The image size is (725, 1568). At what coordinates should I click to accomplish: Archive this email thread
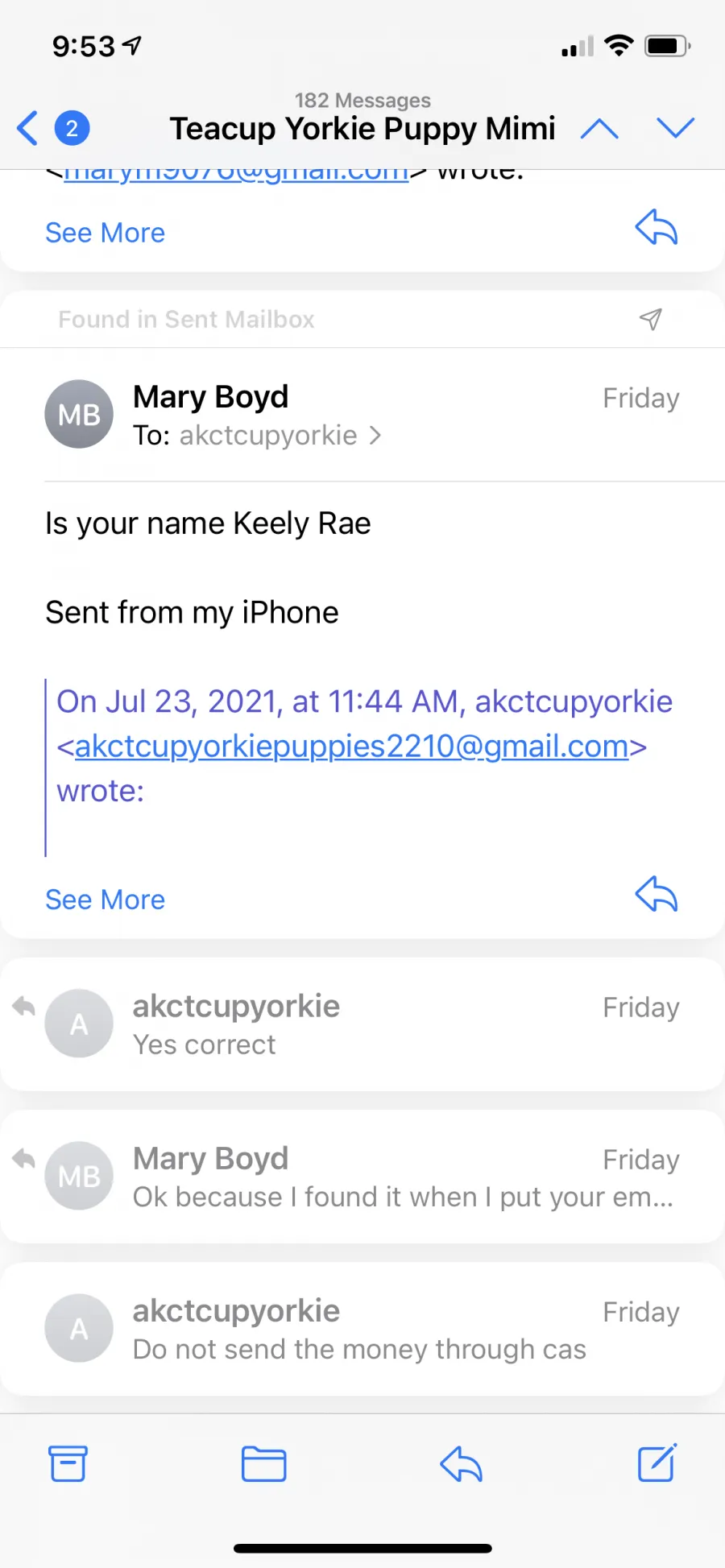pos(68,1463)
